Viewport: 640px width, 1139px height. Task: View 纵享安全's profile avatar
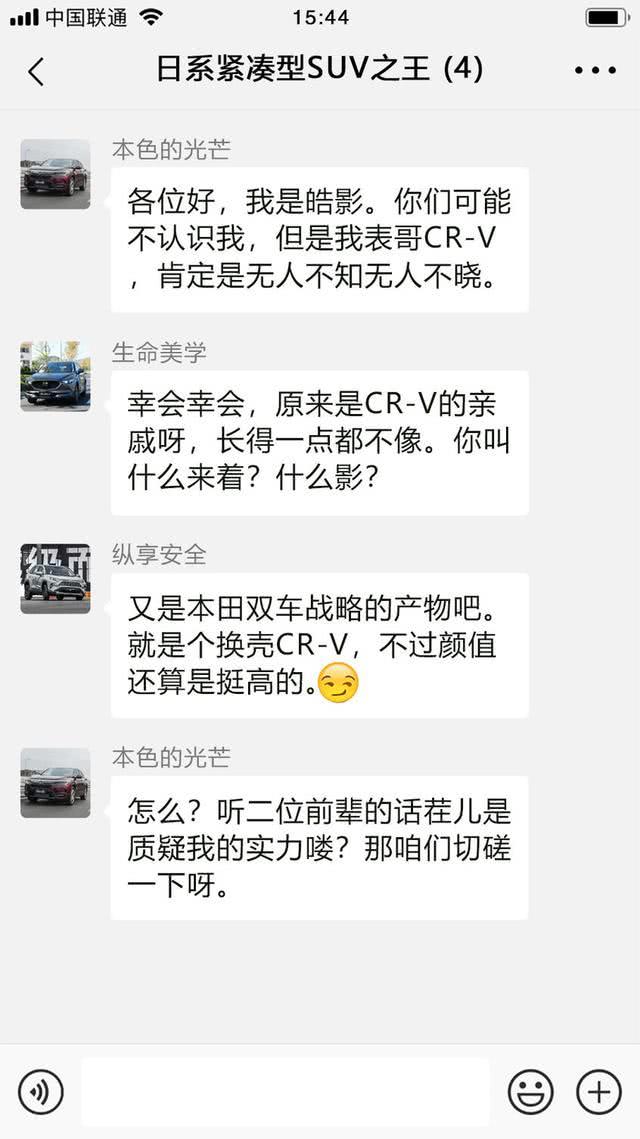click(x=55, y=579)
